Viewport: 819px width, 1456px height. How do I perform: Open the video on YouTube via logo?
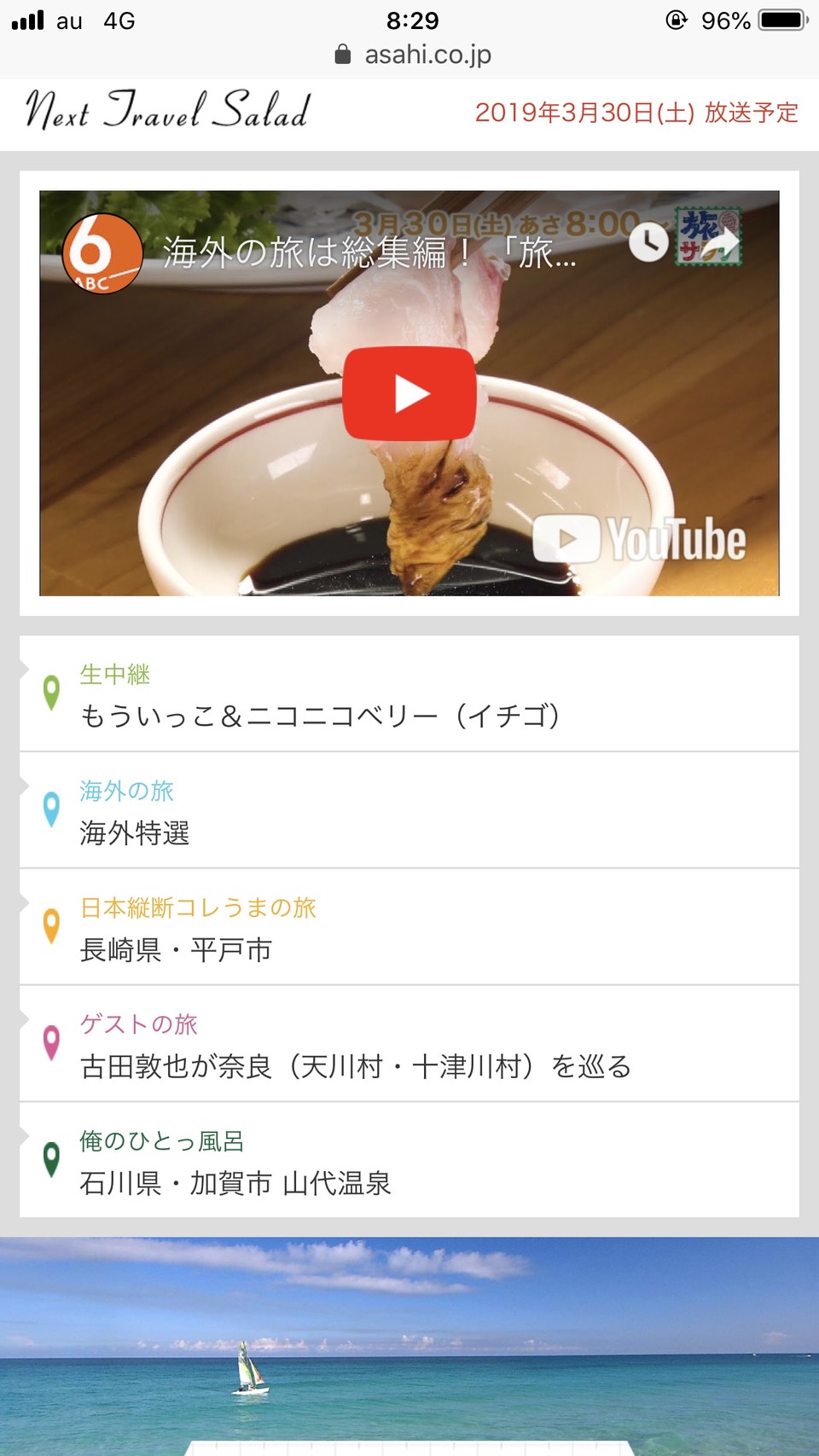pyautogui.click(x=640, y=539)
